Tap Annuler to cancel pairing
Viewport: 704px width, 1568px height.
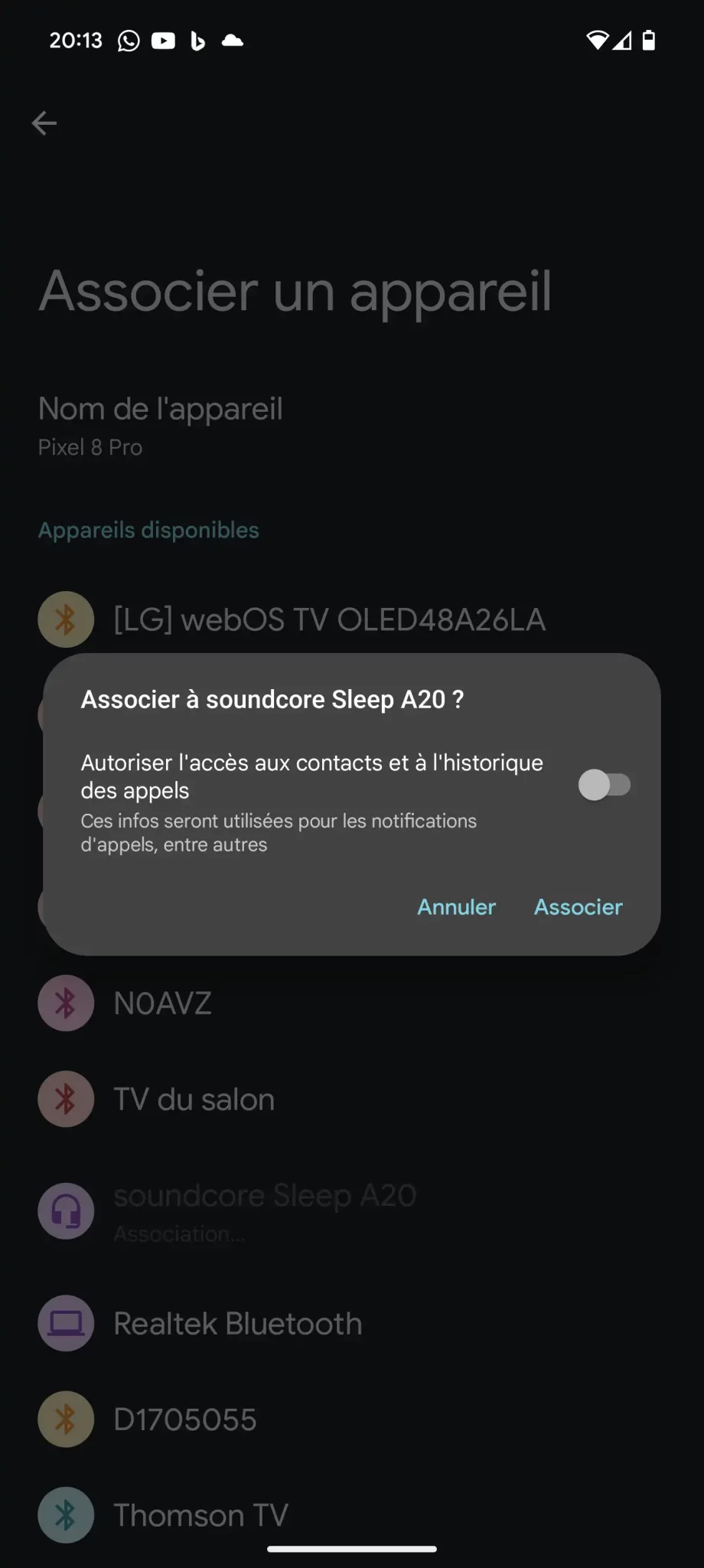456,907
